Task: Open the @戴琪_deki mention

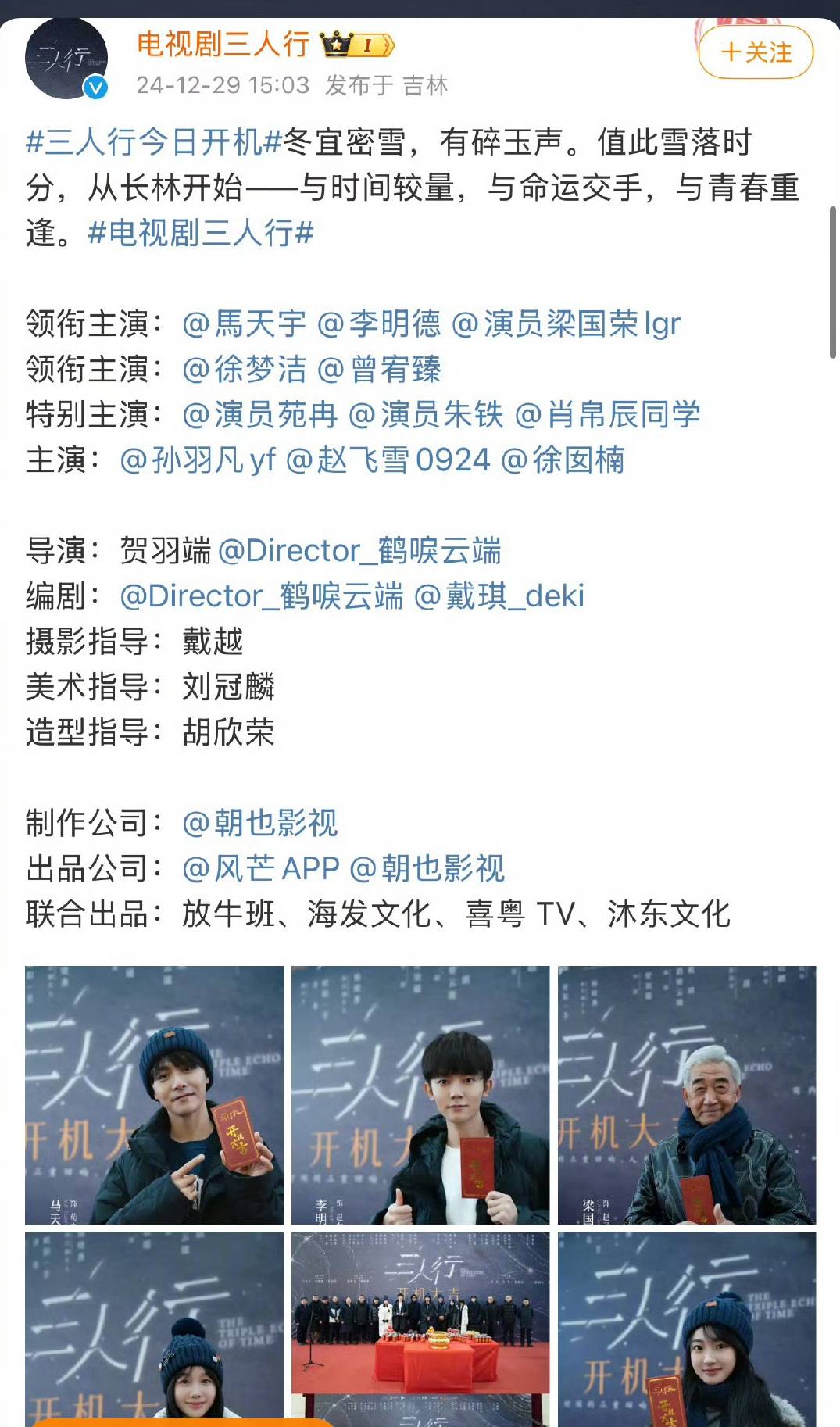Action: pyautogui.click(x=499, y=595)
